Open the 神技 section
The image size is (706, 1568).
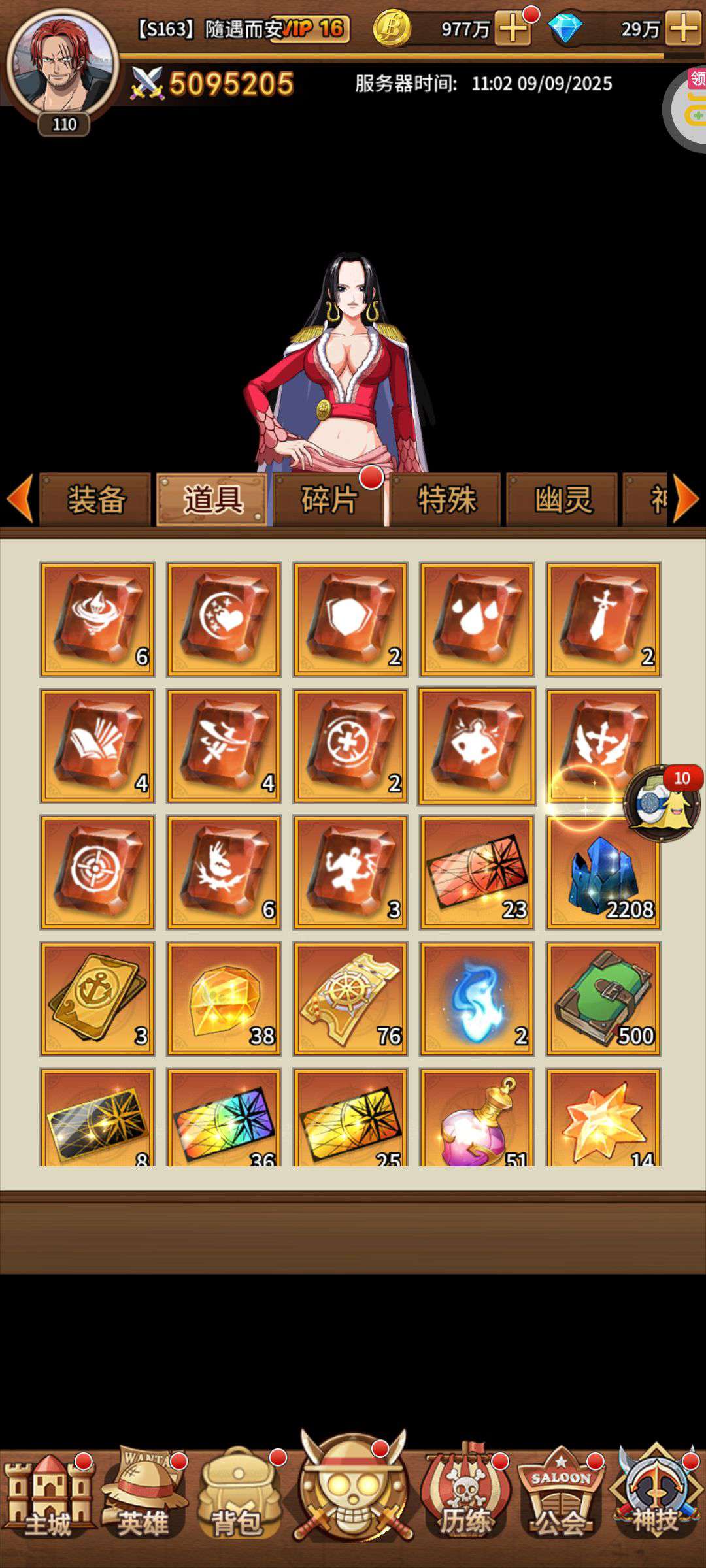pos(656,1492)
